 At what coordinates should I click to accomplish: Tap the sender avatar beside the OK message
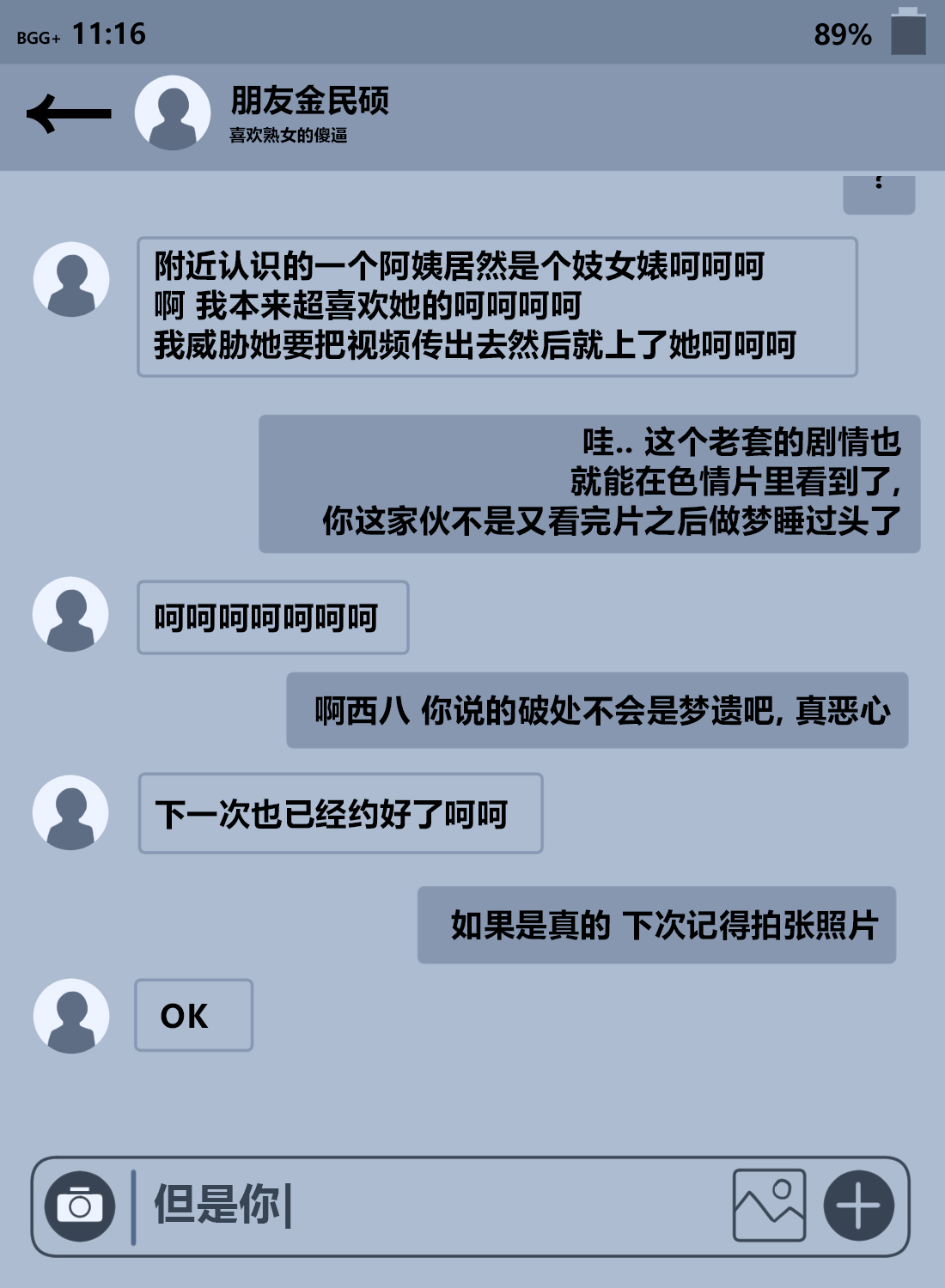pos(71,1016)
